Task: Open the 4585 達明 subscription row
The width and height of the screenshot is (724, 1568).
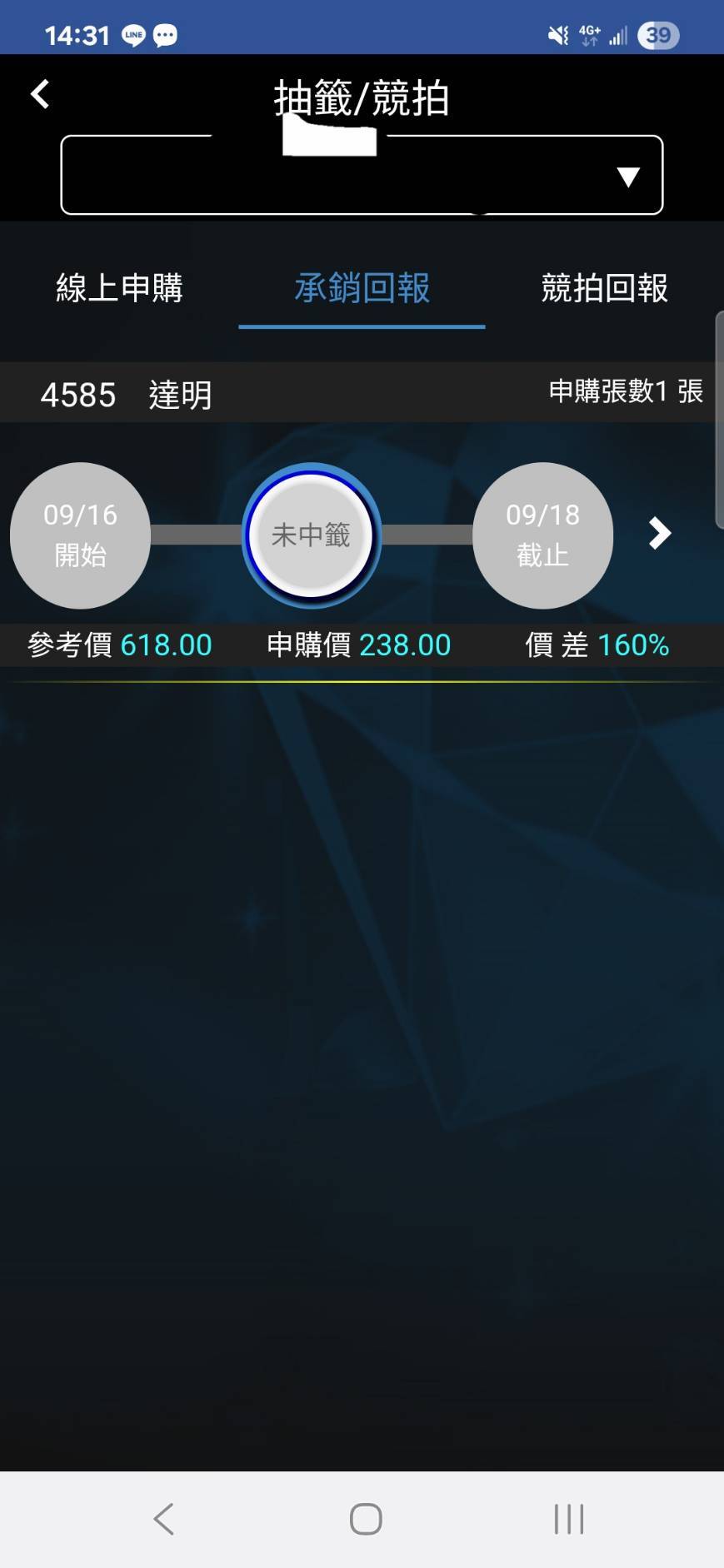Action: 358,393
